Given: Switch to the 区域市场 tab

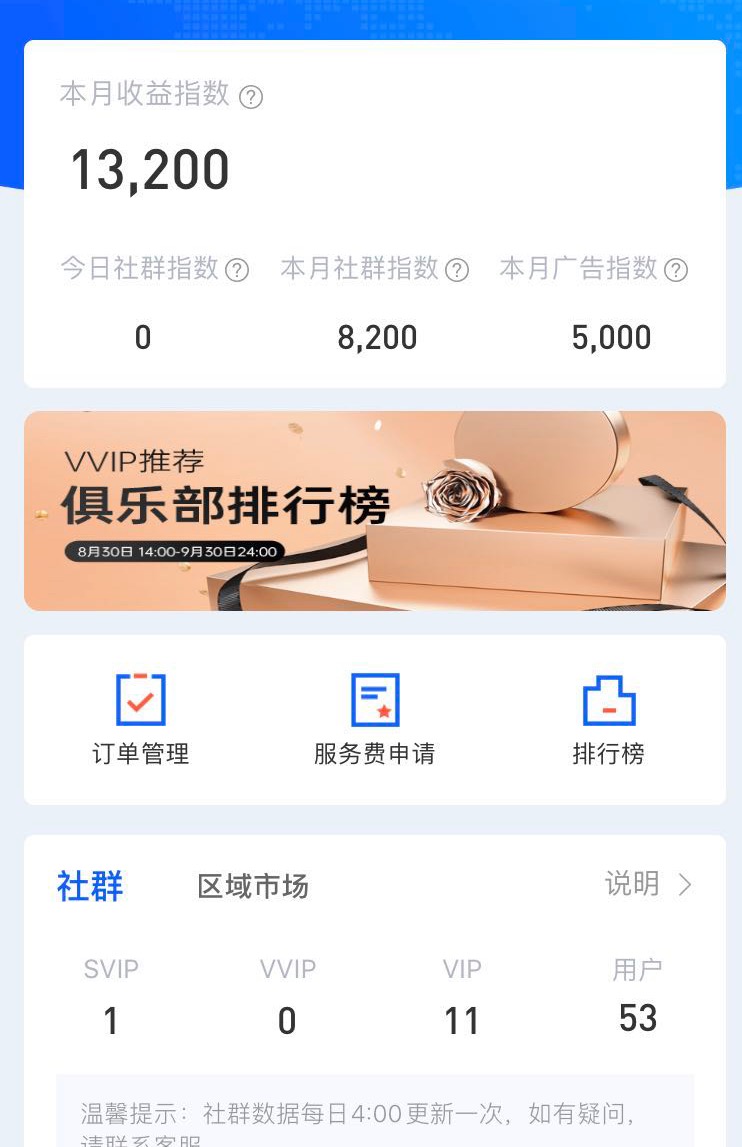Looking at the screenshot, I should pyautogui.click(x=253, y=886).
